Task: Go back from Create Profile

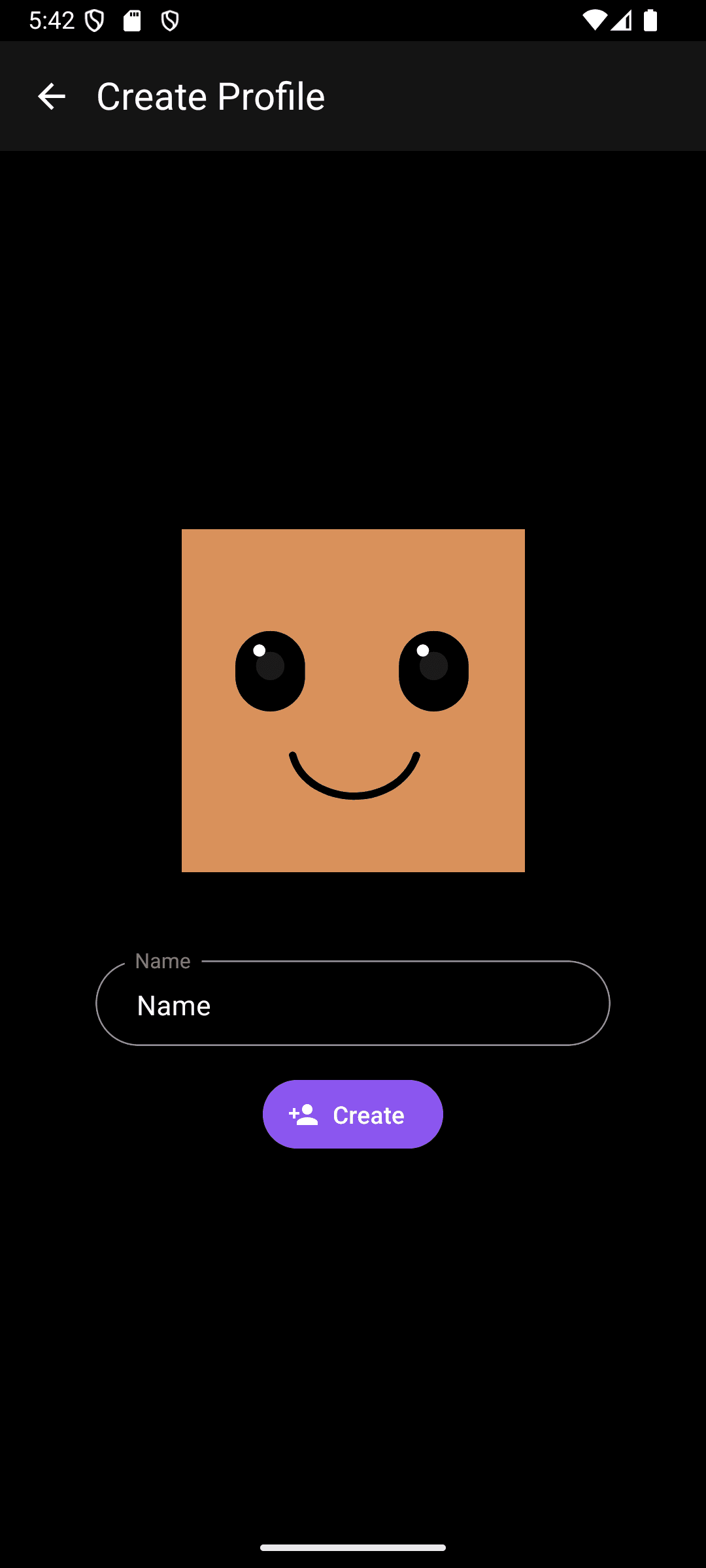Action: click(x=52, y=97)
